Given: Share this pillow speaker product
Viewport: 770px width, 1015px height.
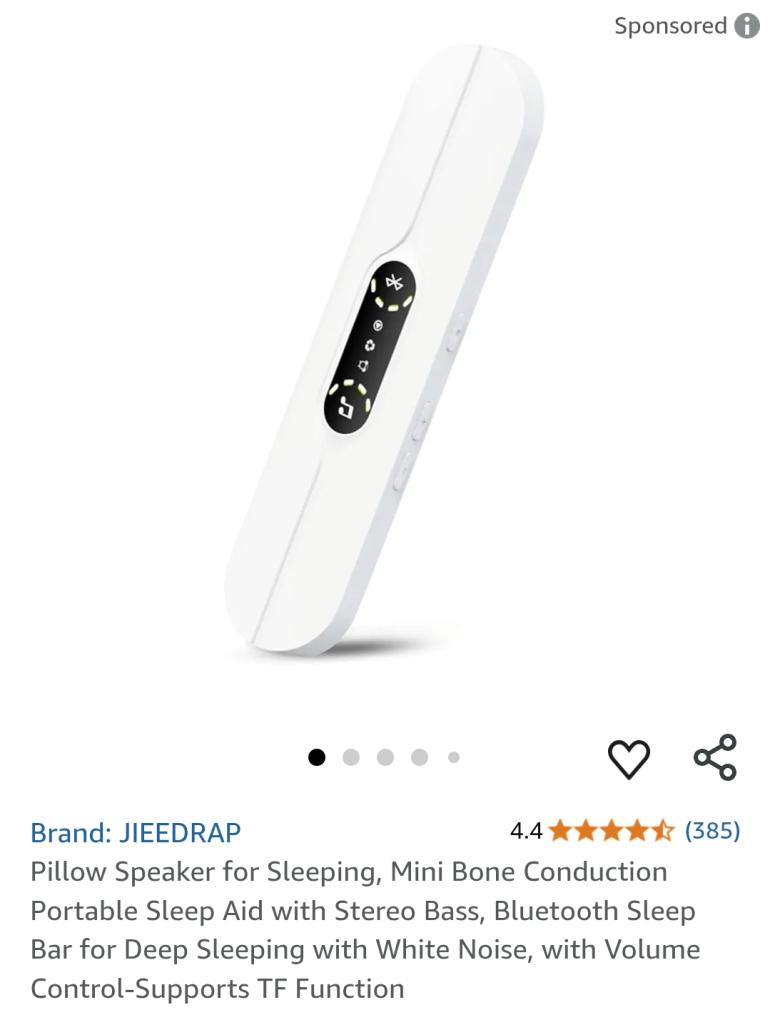Looking at the screenshot, I should tap(715, 757).
